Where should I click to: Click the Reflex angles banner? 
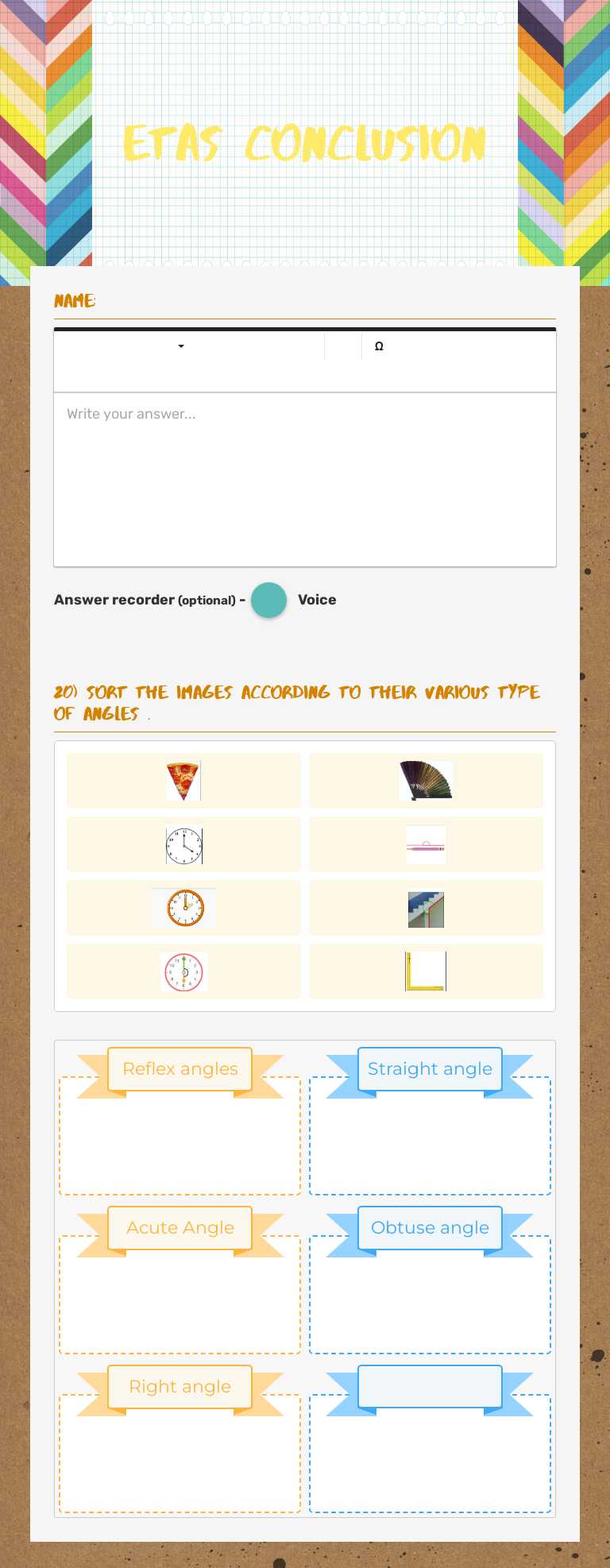point(180,1068)
